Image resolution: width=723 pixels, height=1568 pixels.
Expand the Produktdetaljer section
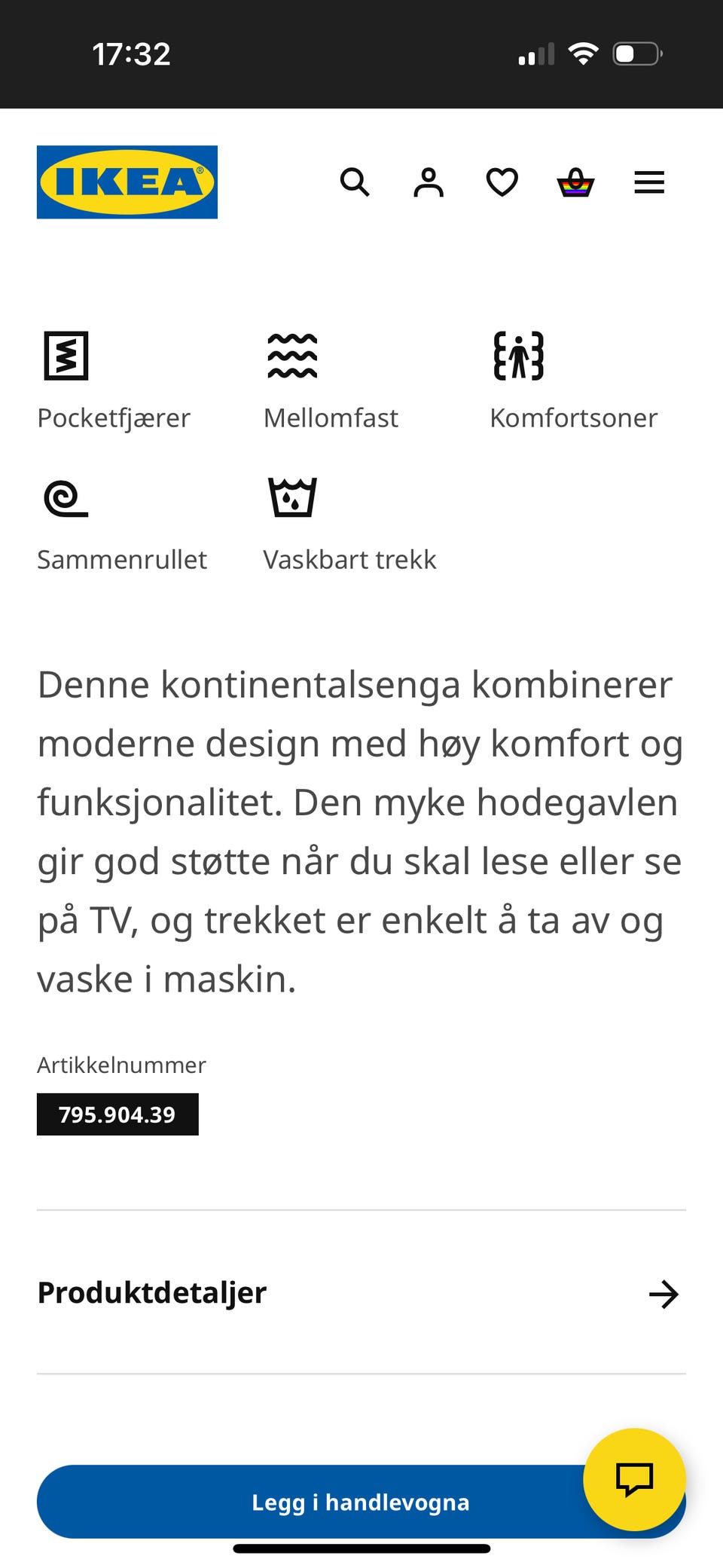tap(151, 1292)
